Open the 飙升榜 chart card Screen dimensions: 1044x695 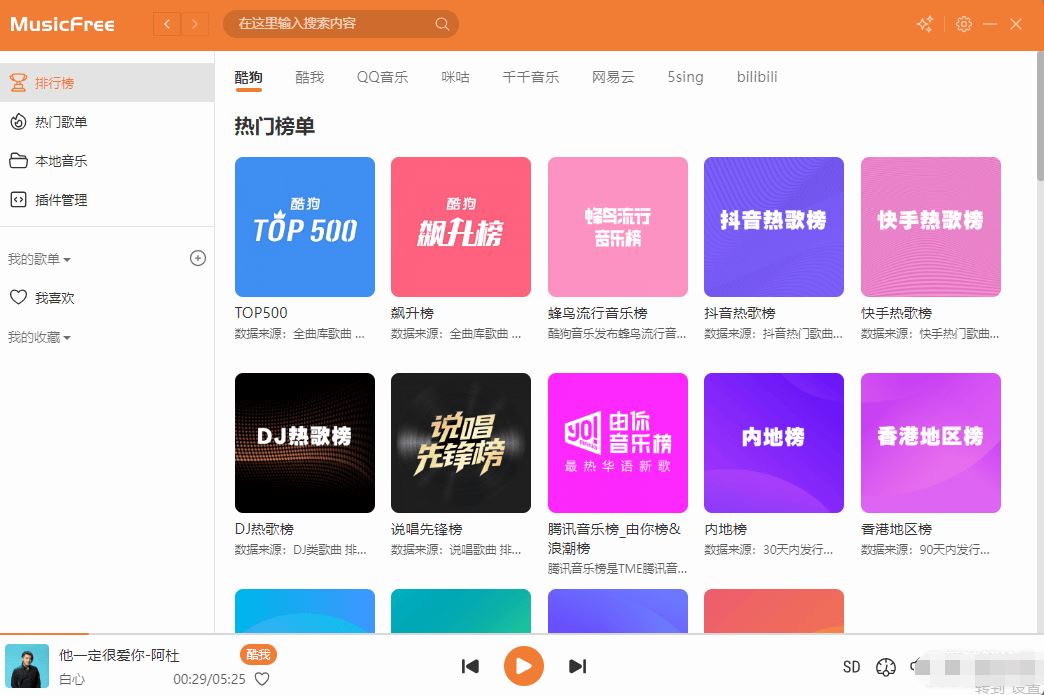460,227
